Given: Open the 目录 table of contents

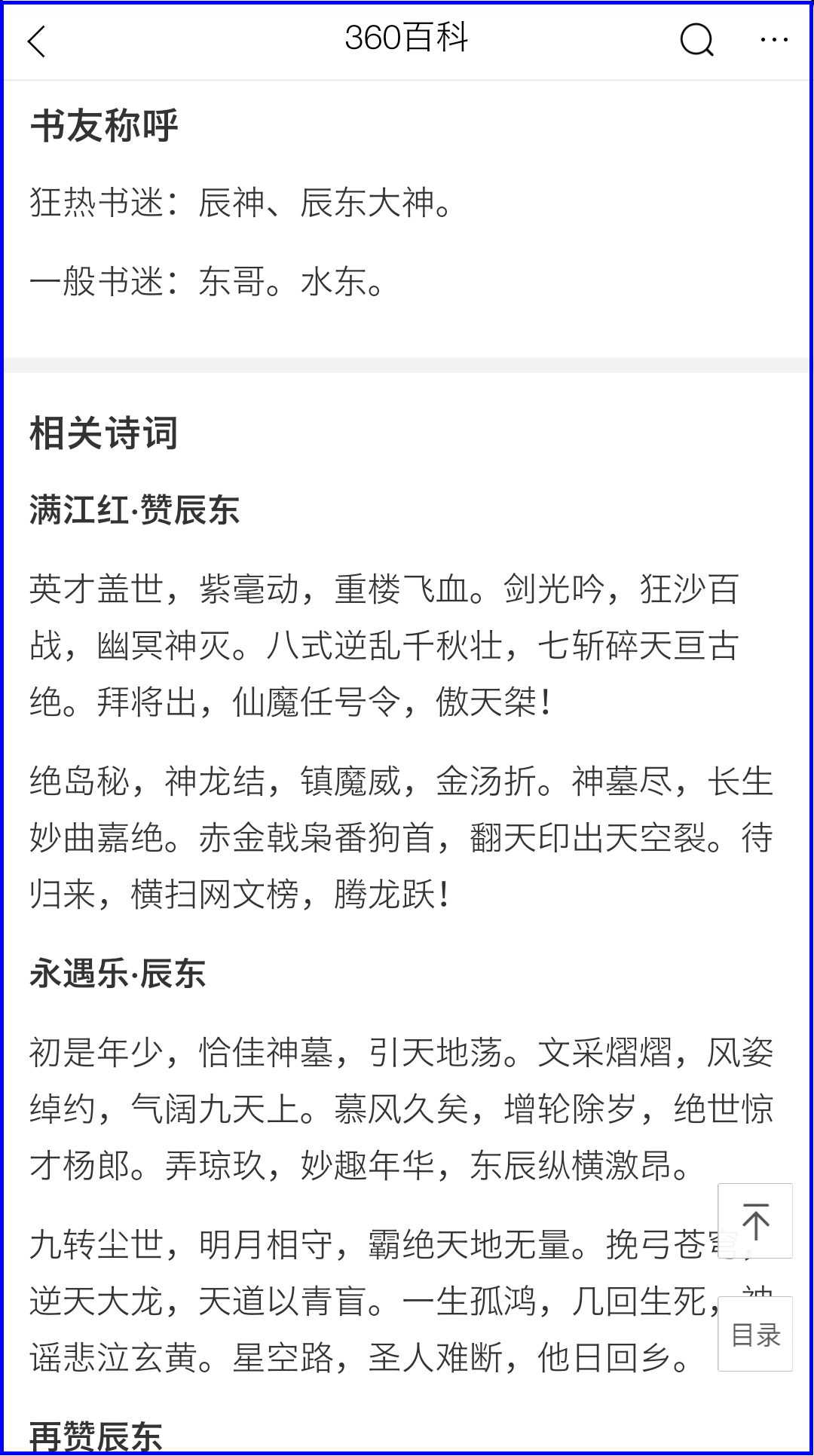Looking at the screenshot, I should [755, 1334].
